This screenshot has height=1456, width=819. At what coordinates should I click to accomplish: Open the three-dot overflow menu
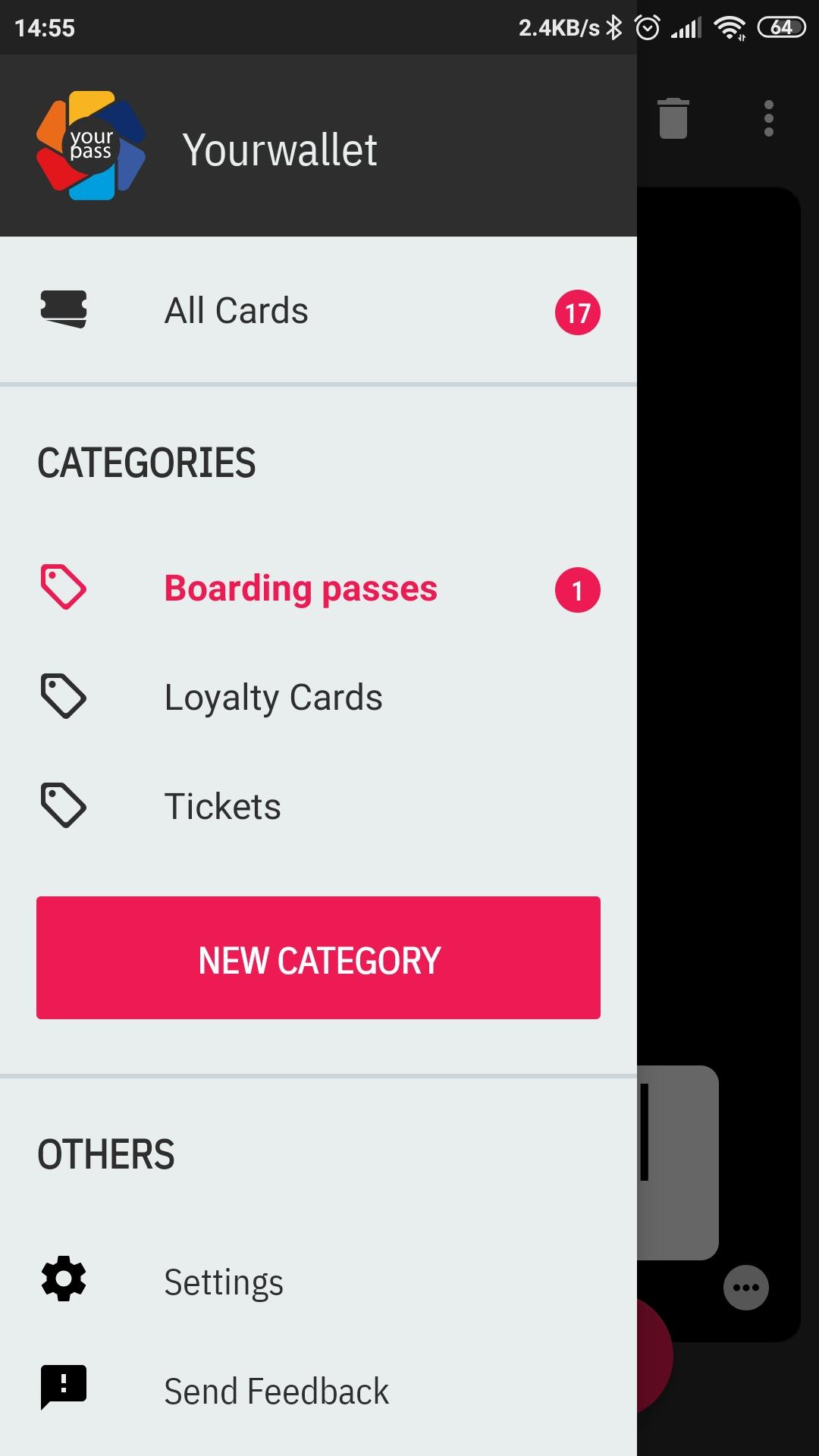[x=768, y=118]
